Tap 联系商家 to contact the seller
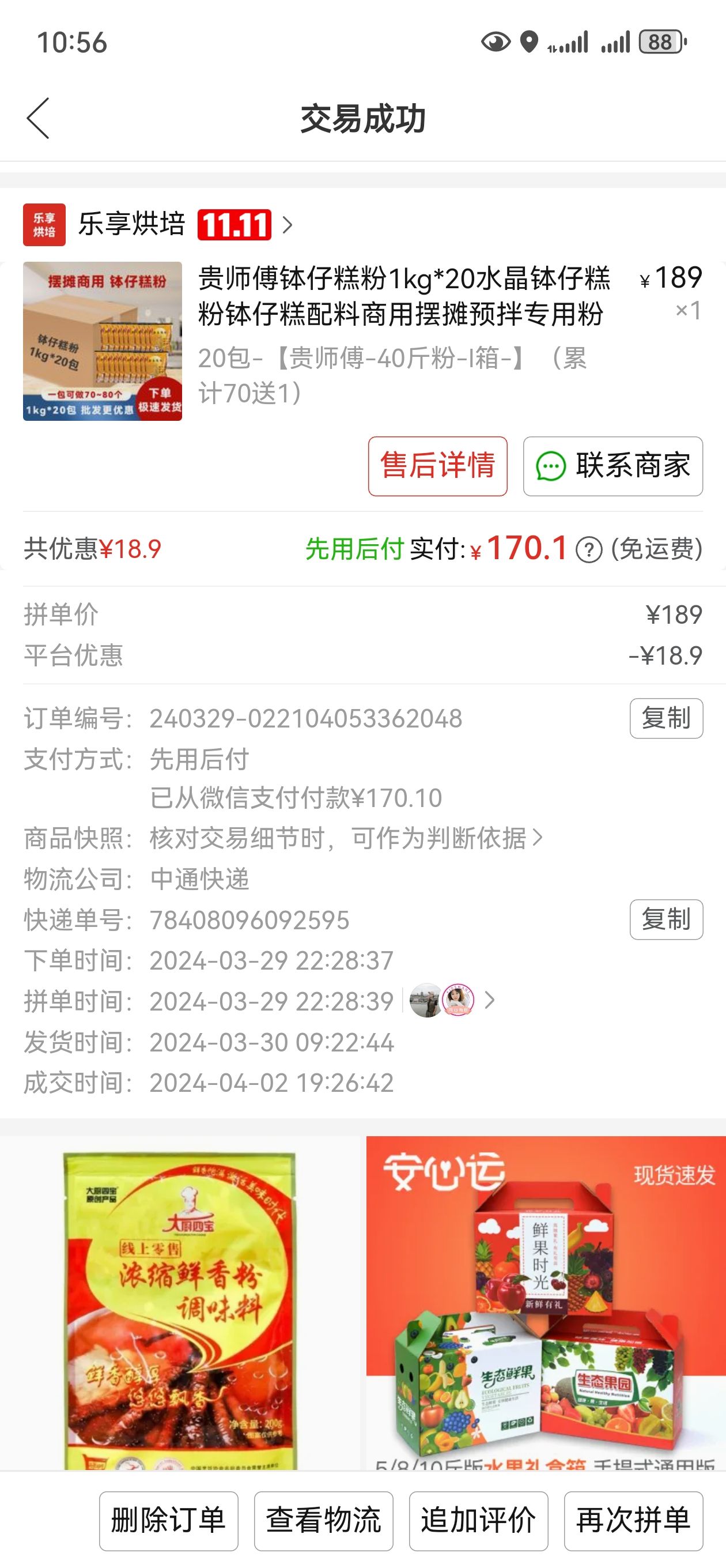 (613, 466)
